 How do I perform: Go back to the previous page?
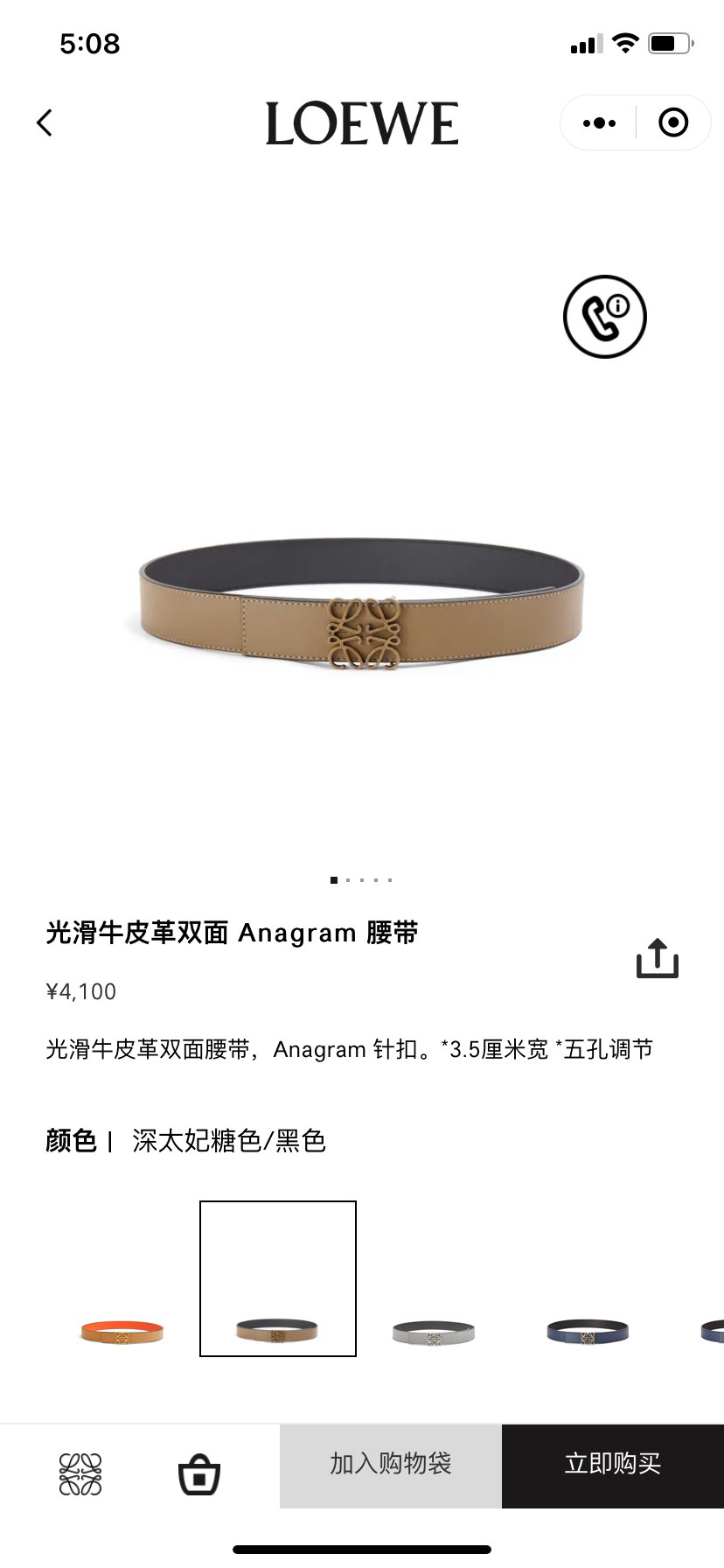tap(45, 122)
